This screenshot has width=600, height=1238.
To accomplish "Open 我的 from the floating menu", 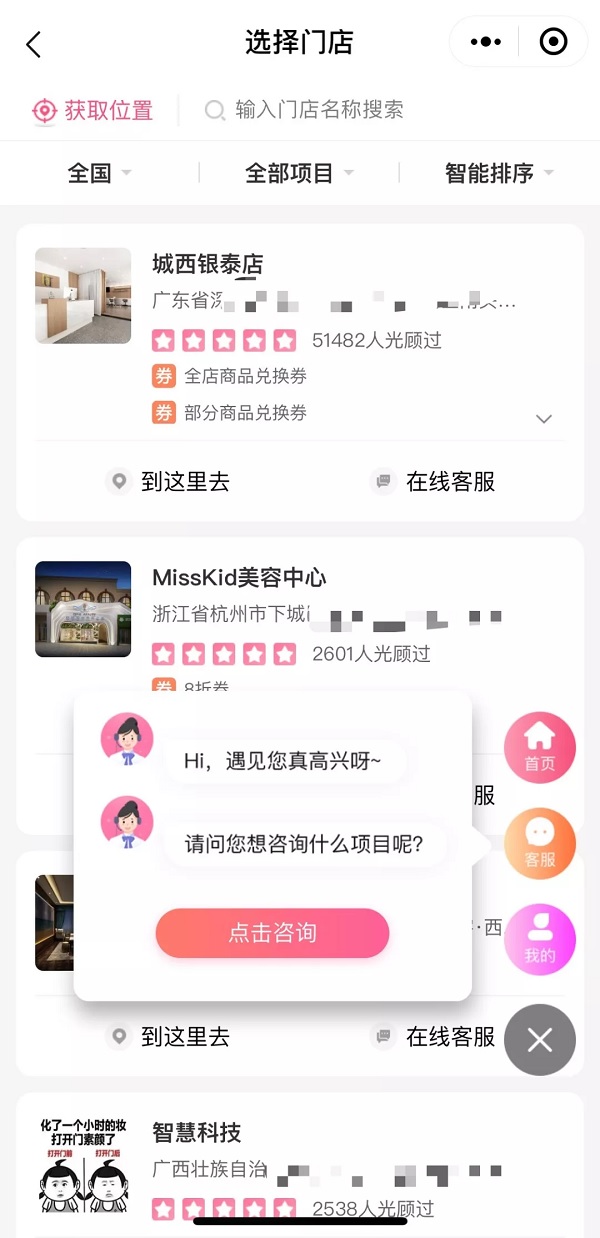I will 540,939.
